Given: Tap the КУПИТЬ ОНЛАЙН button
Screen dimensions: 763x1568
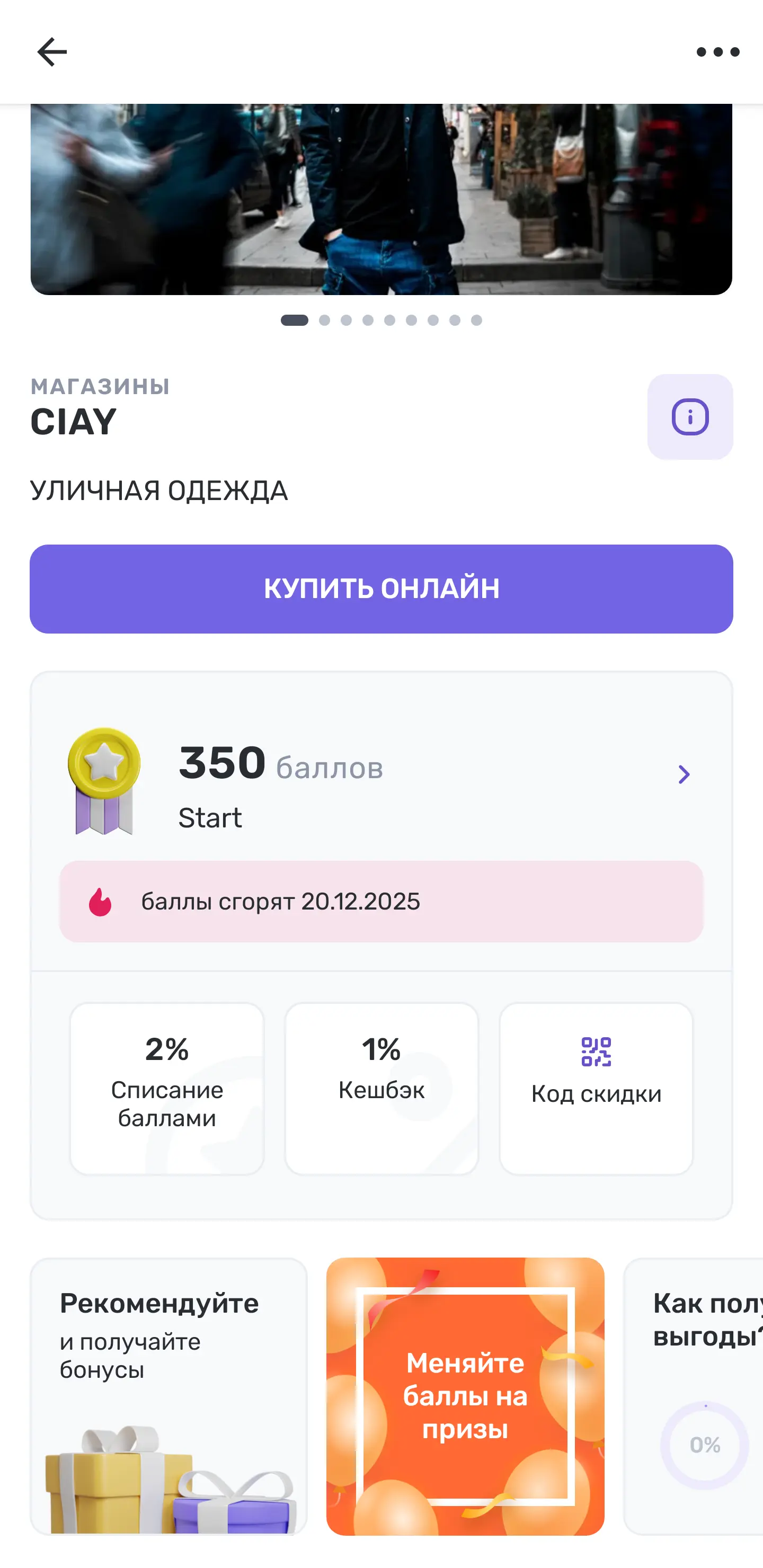Looking at the screenshot, I should click(381, 589).
